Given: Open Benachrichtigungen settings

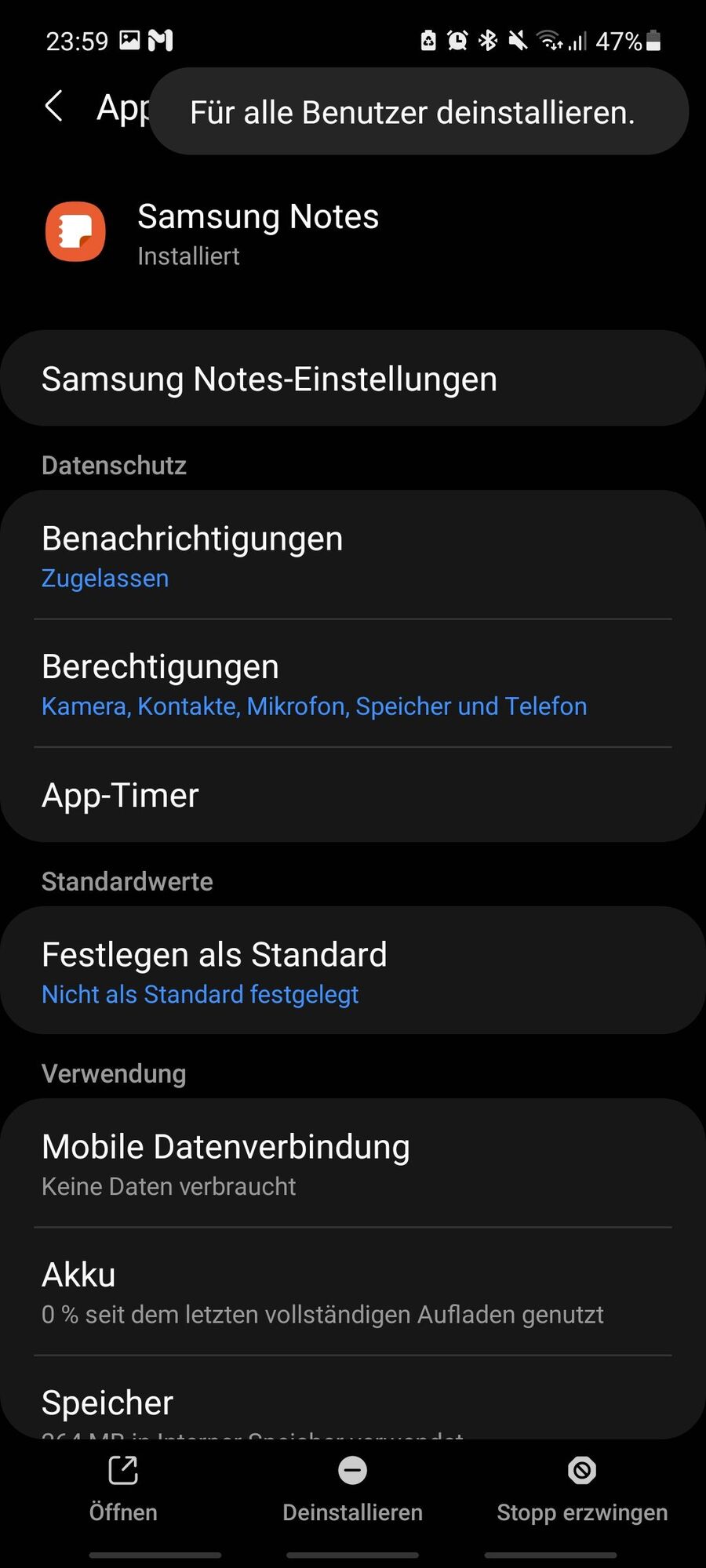Looking at the screenshot, I should coord(353,555).
